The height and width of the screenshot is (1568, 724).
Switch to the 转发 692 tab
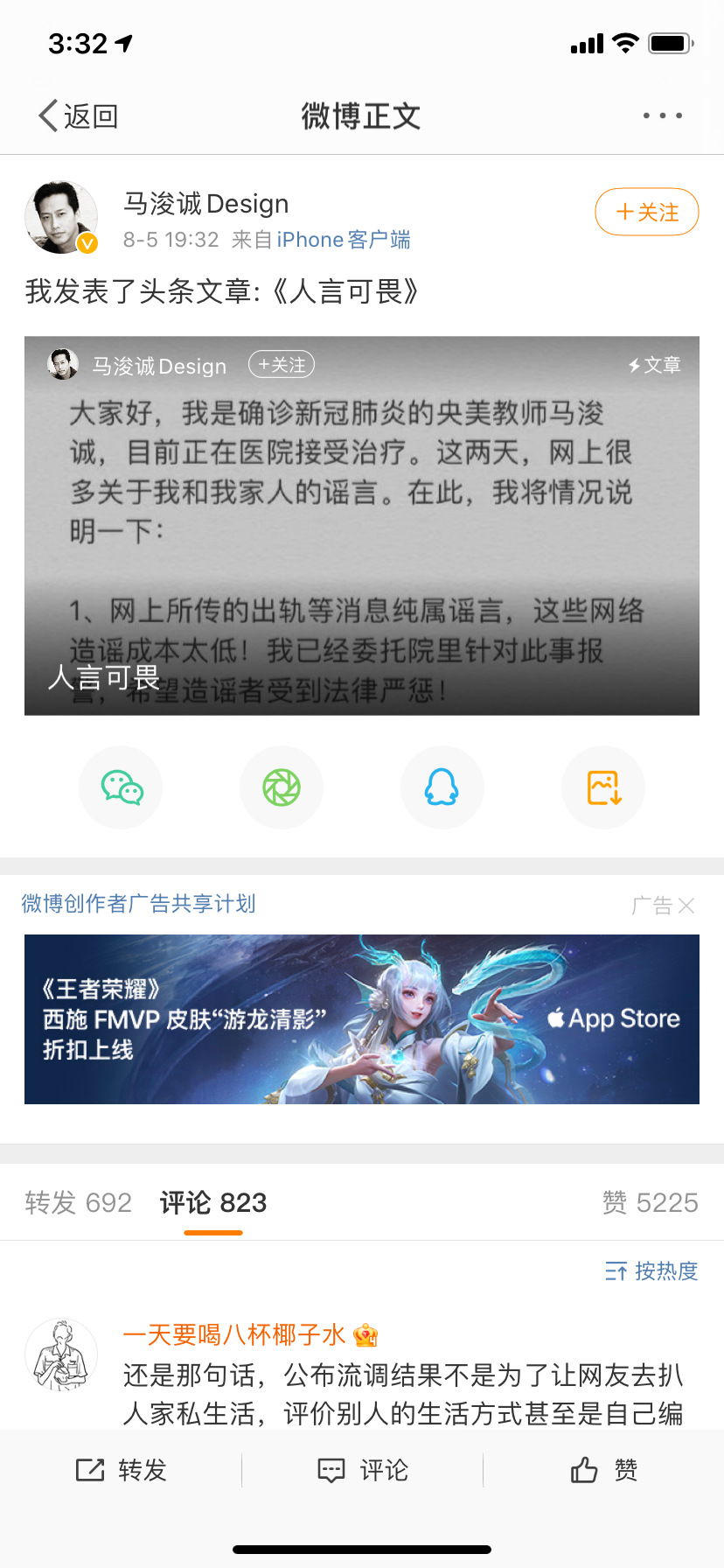tap(78, 1203)
